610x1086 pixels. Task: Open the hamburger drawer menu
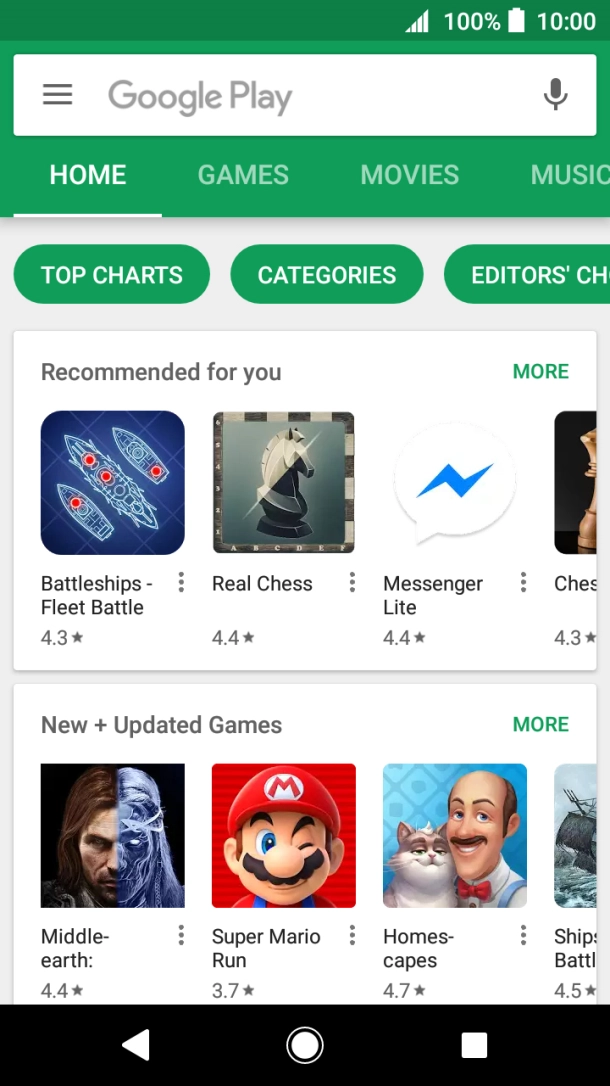(57, 94)
